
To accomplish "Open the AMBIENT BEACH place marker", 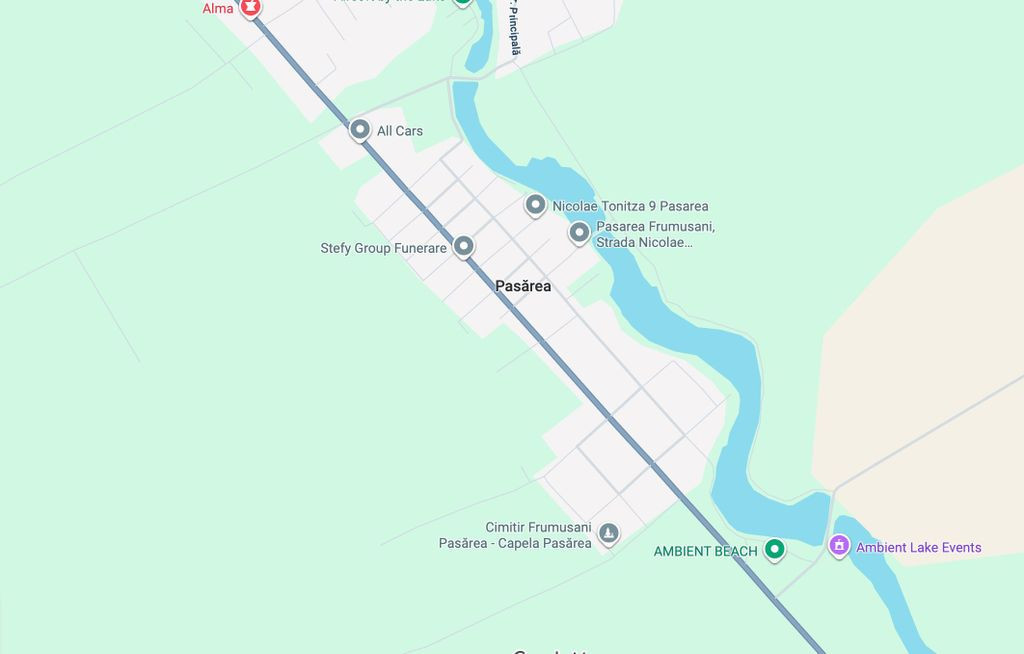I will pyautogui.click(x=774, y=549).
